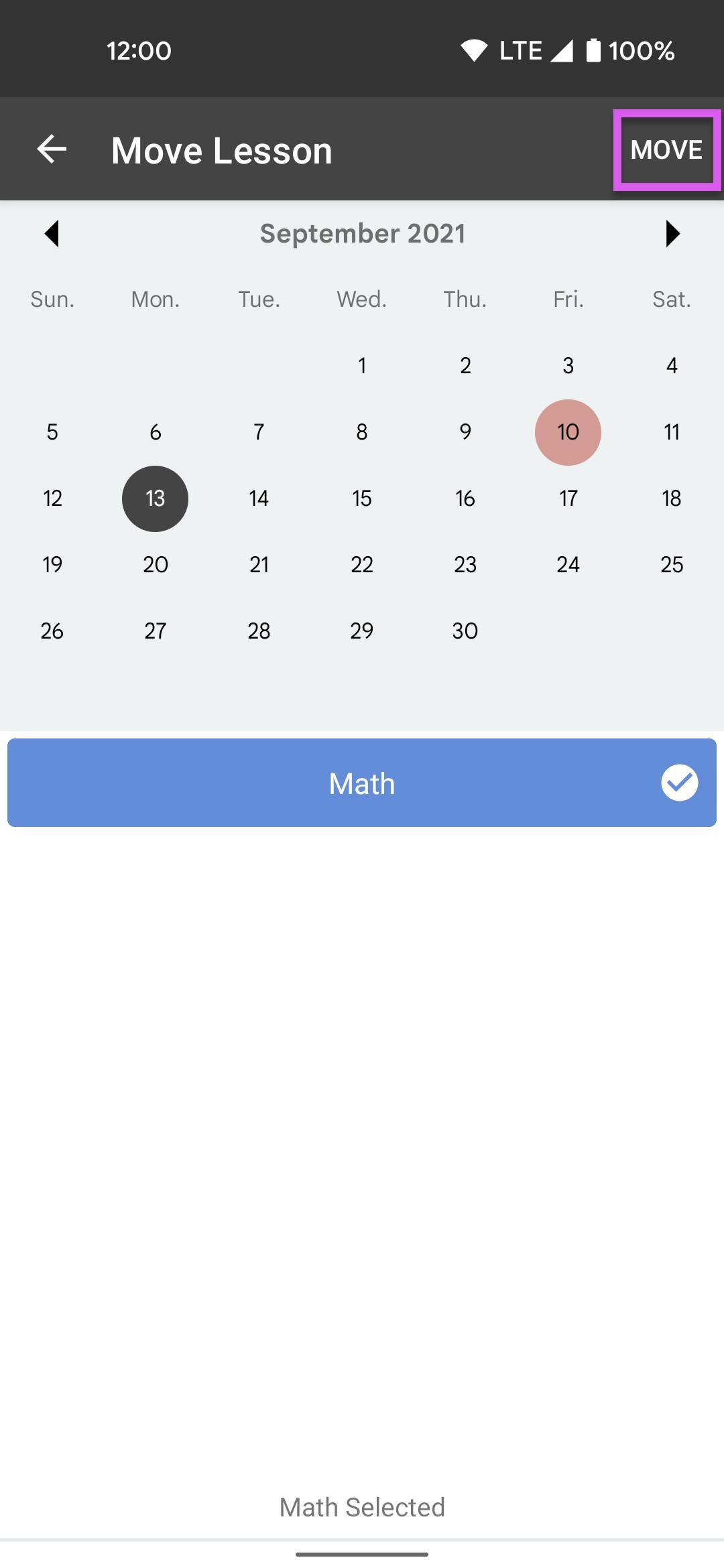Deselect the Math lesson
The width and height of the screenshot is (724, 1568).
(362, 783)
